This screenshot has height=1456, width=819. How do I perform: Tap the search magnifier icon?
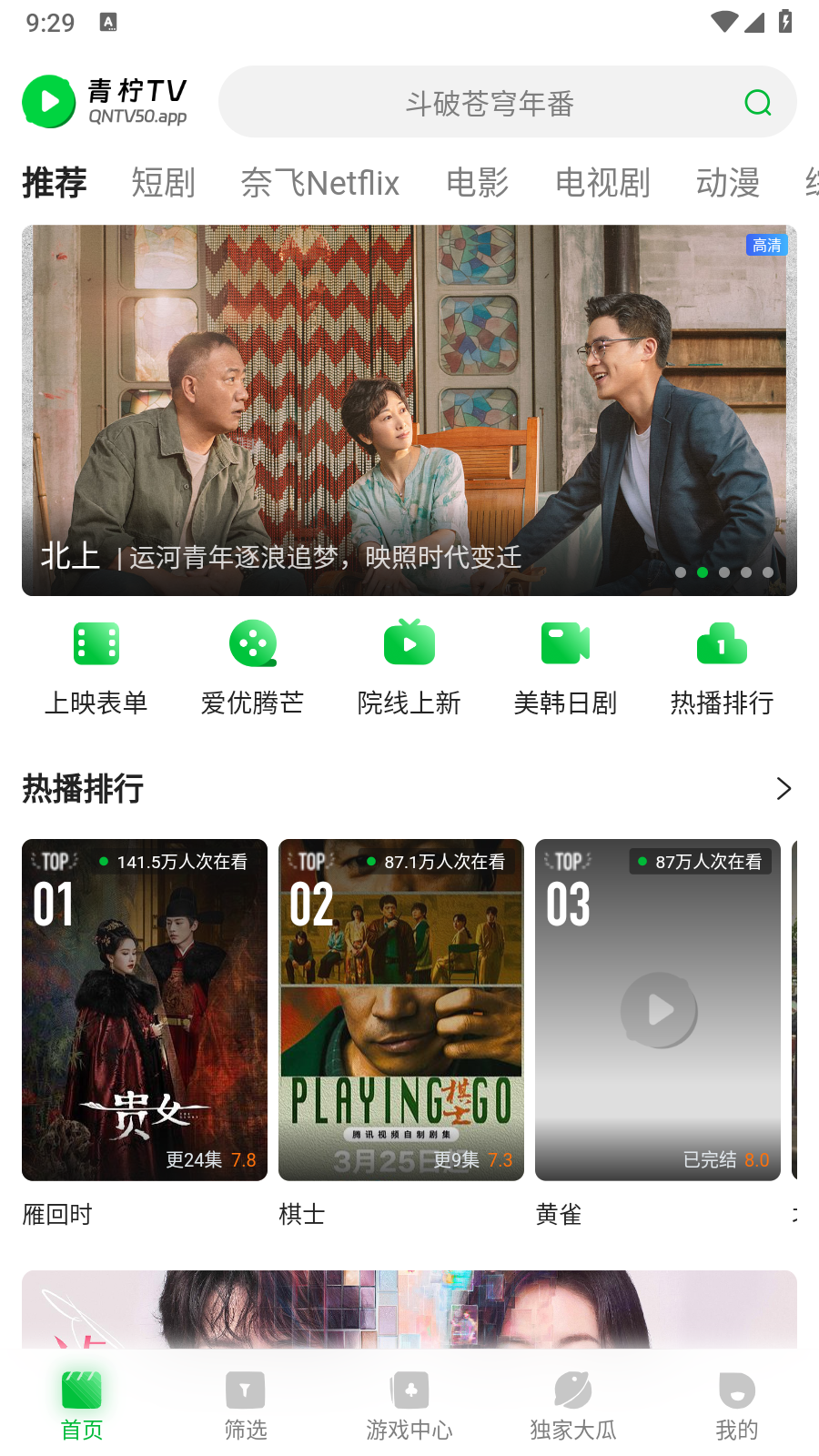758,102
